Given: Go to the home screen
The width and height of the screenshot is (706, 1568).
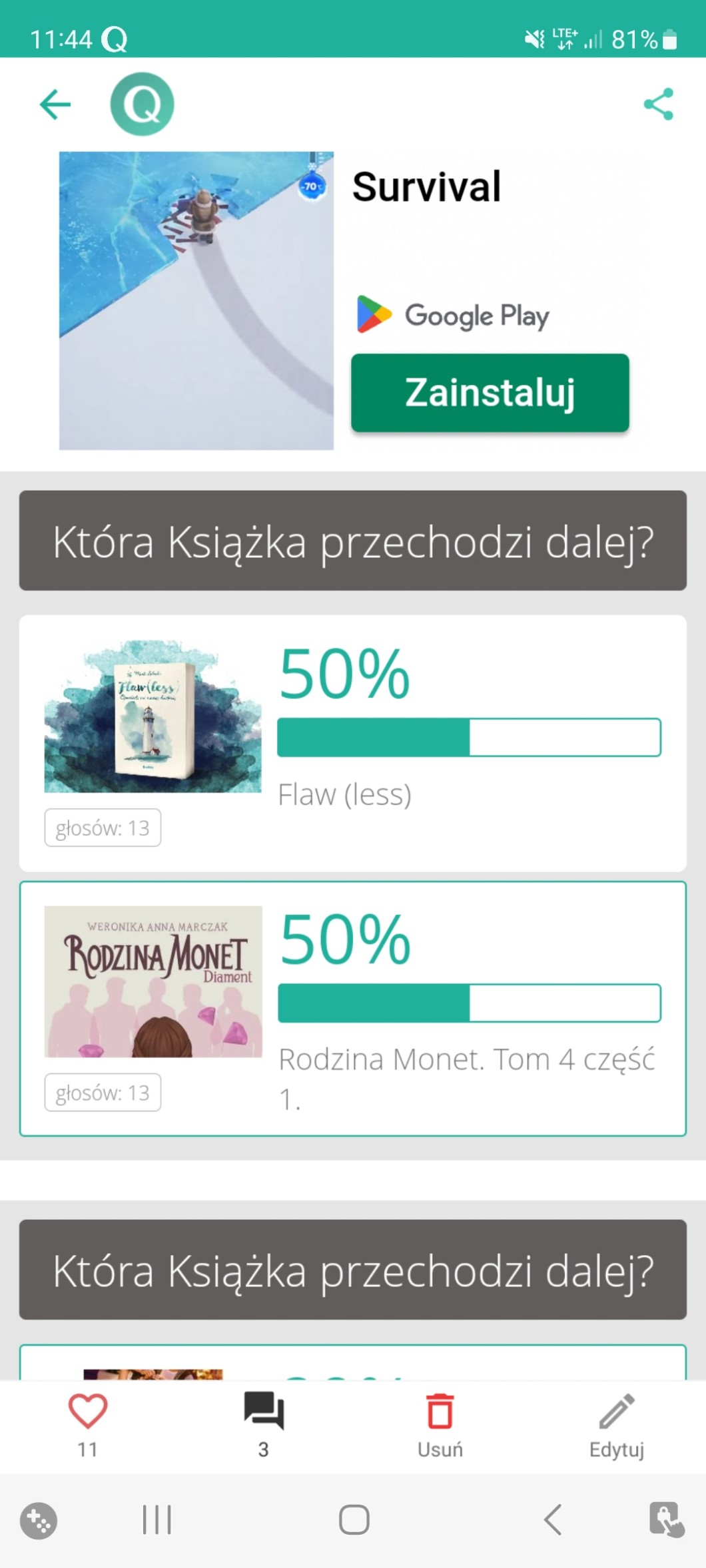Looking at the screenshot, I should pos(354,1520).
